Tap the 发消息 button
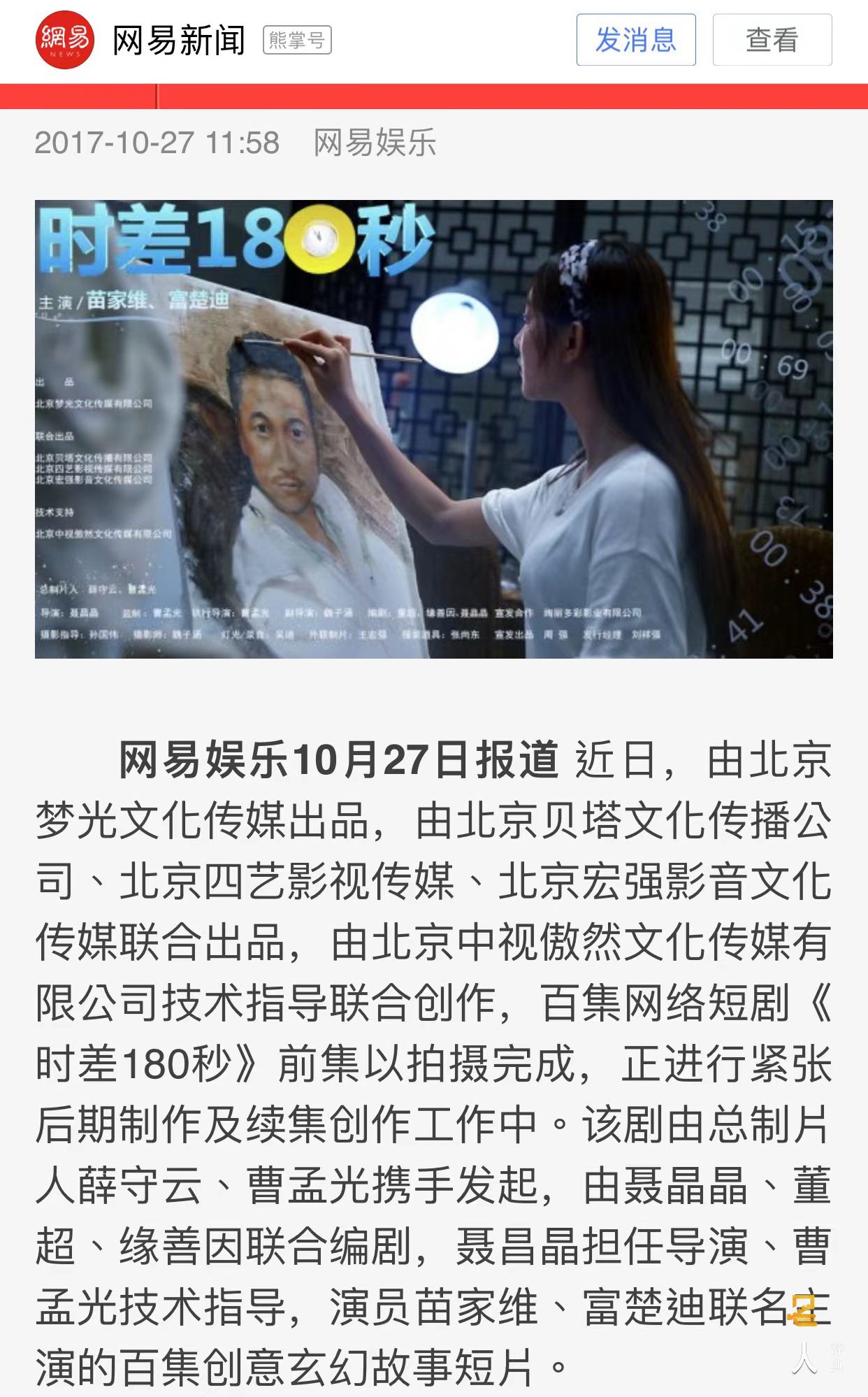This screenshot has width=868, height=1397. point(635,40)
